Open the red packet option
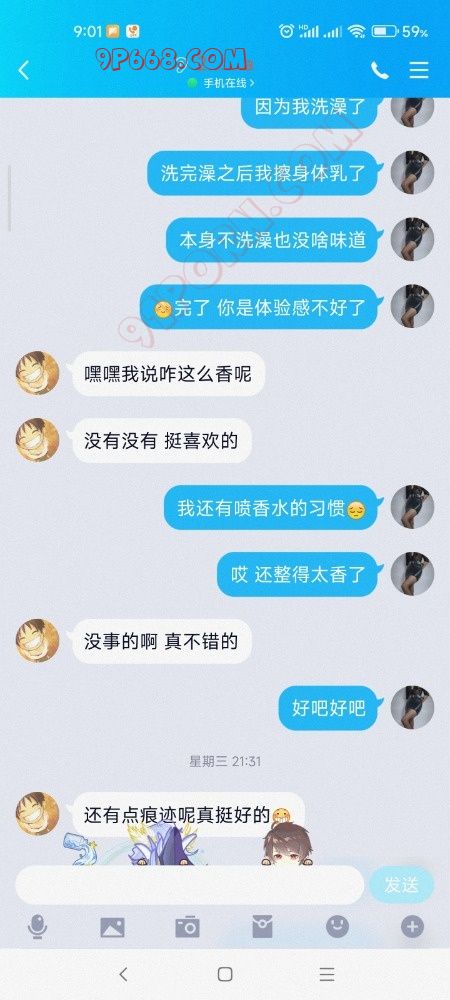 [x=262, y=927]
